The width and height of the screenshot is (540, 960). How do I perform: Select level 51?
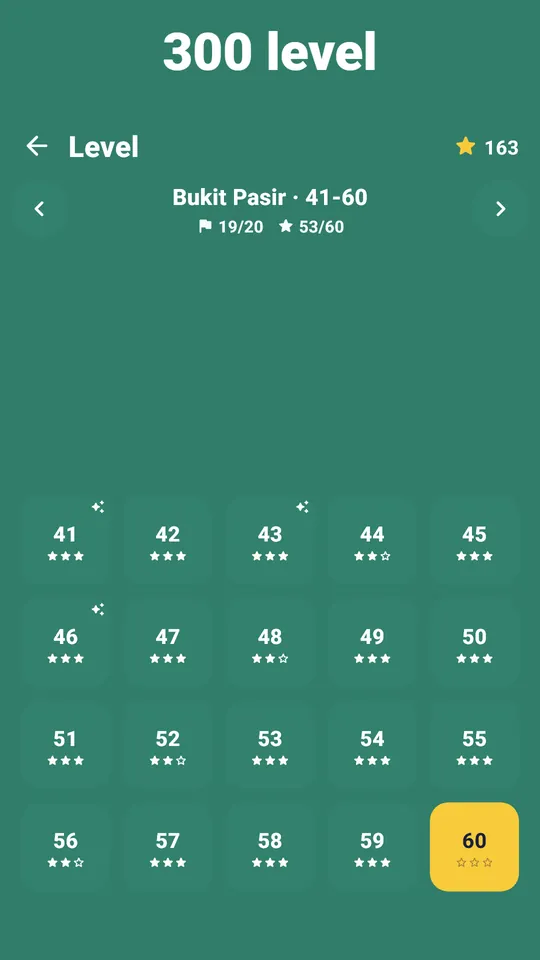[66, 745]
